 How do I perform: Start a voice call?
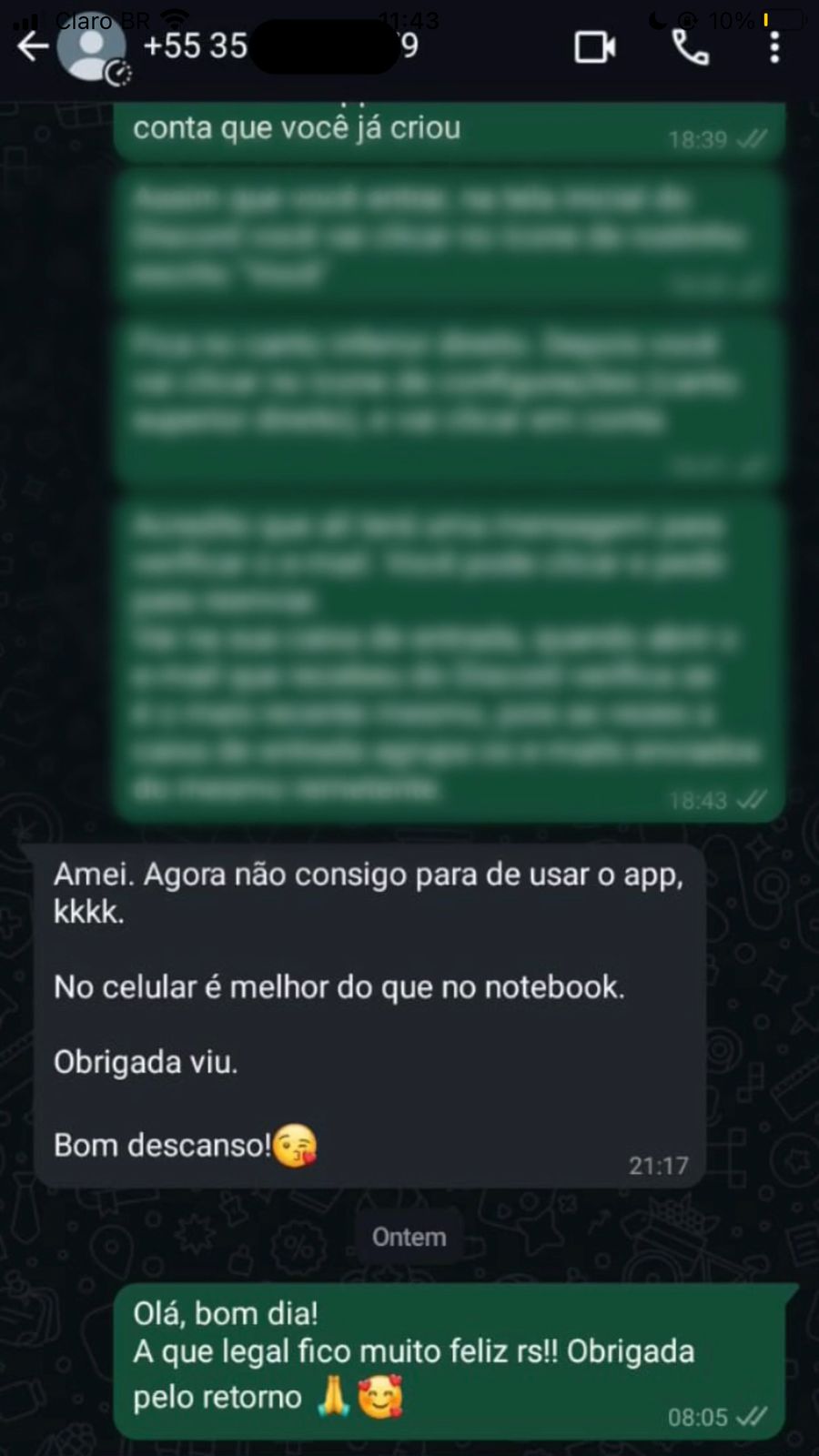pos(691,47)
